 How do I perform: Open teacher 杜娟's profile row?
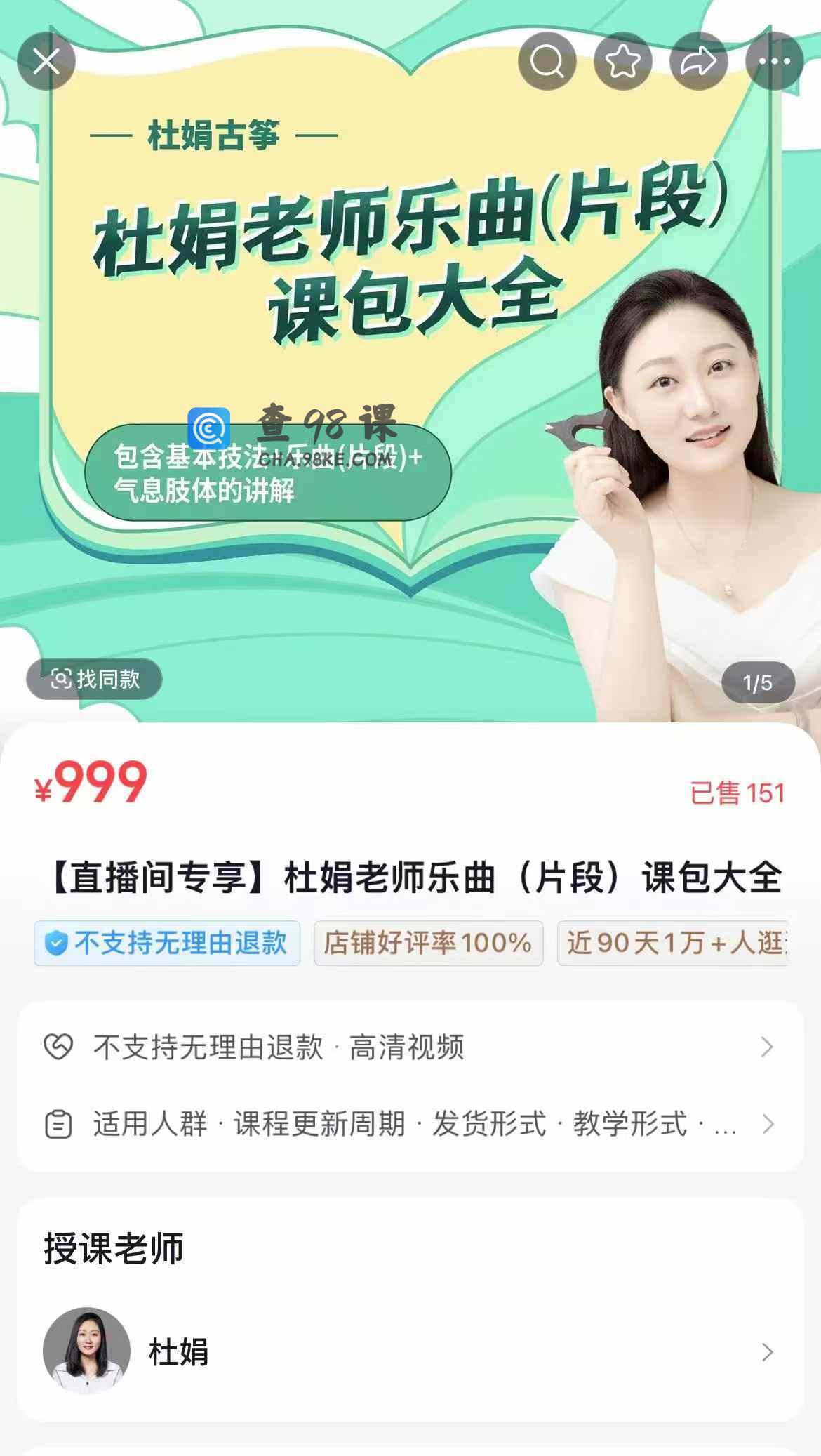coord(410,1351)
